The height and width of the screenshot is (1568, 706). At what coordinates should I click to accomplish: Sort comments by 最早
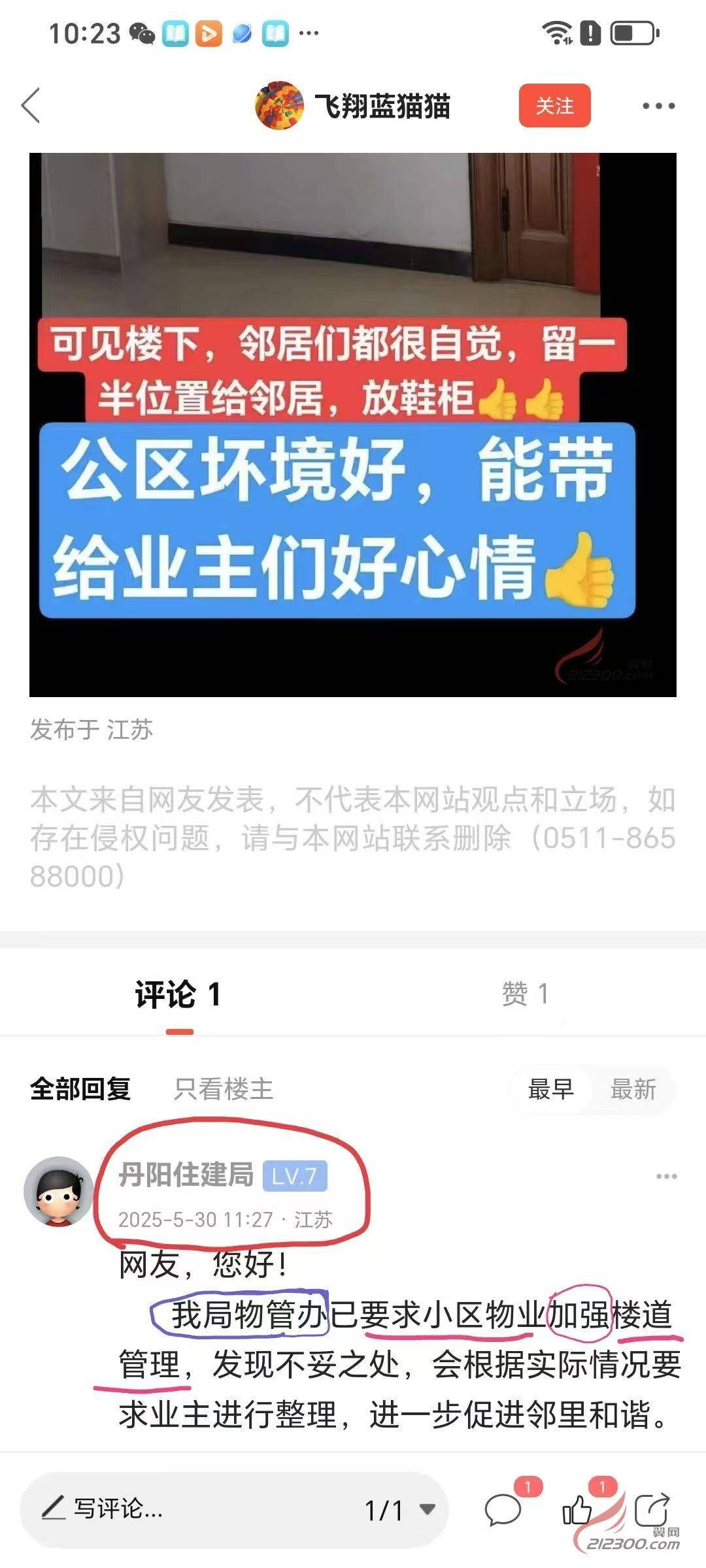(550, 1089)
